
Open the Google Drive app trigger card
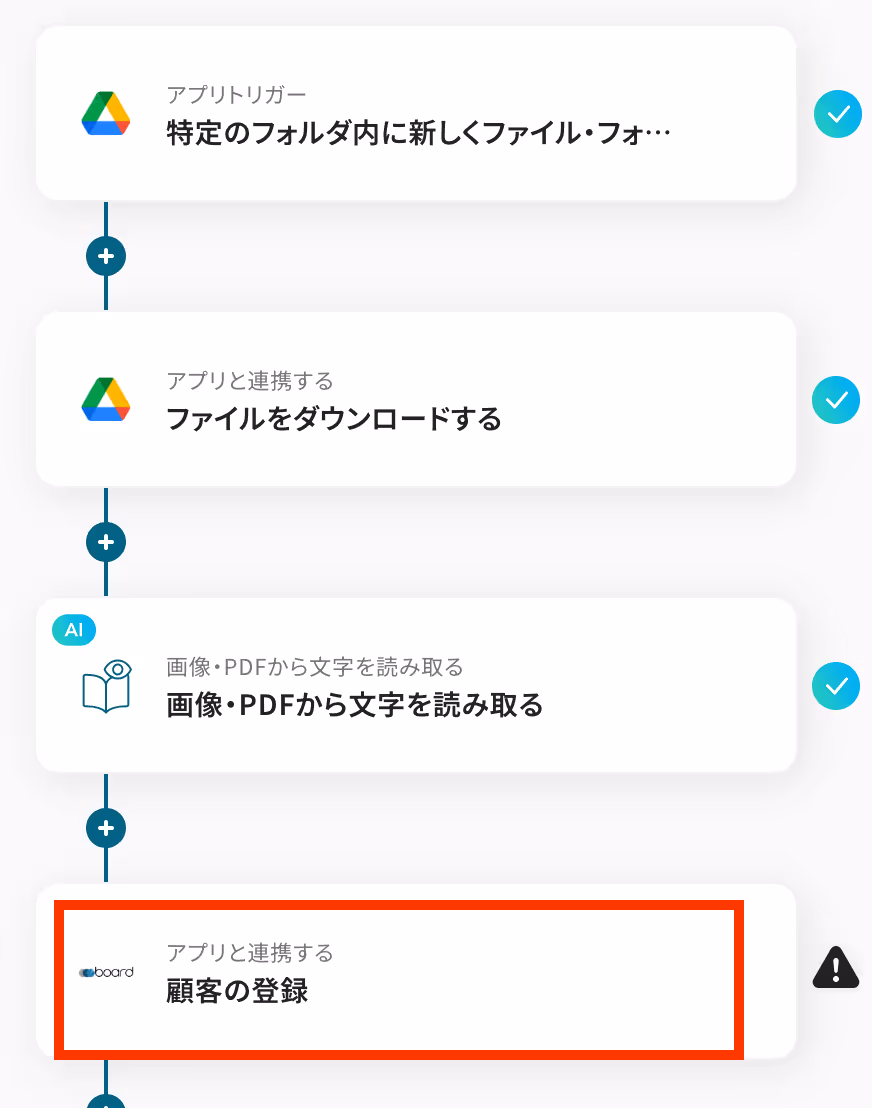click(x=415, y=114)
